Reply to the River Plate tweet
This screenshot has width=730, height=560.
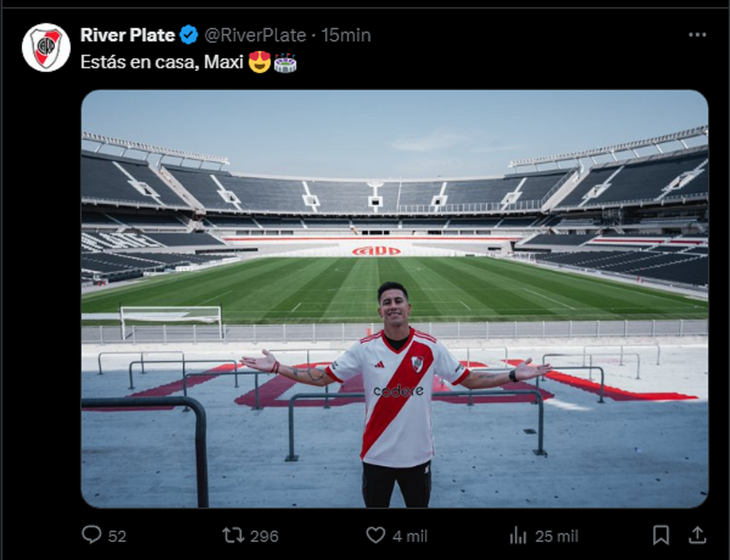point(92,535)
